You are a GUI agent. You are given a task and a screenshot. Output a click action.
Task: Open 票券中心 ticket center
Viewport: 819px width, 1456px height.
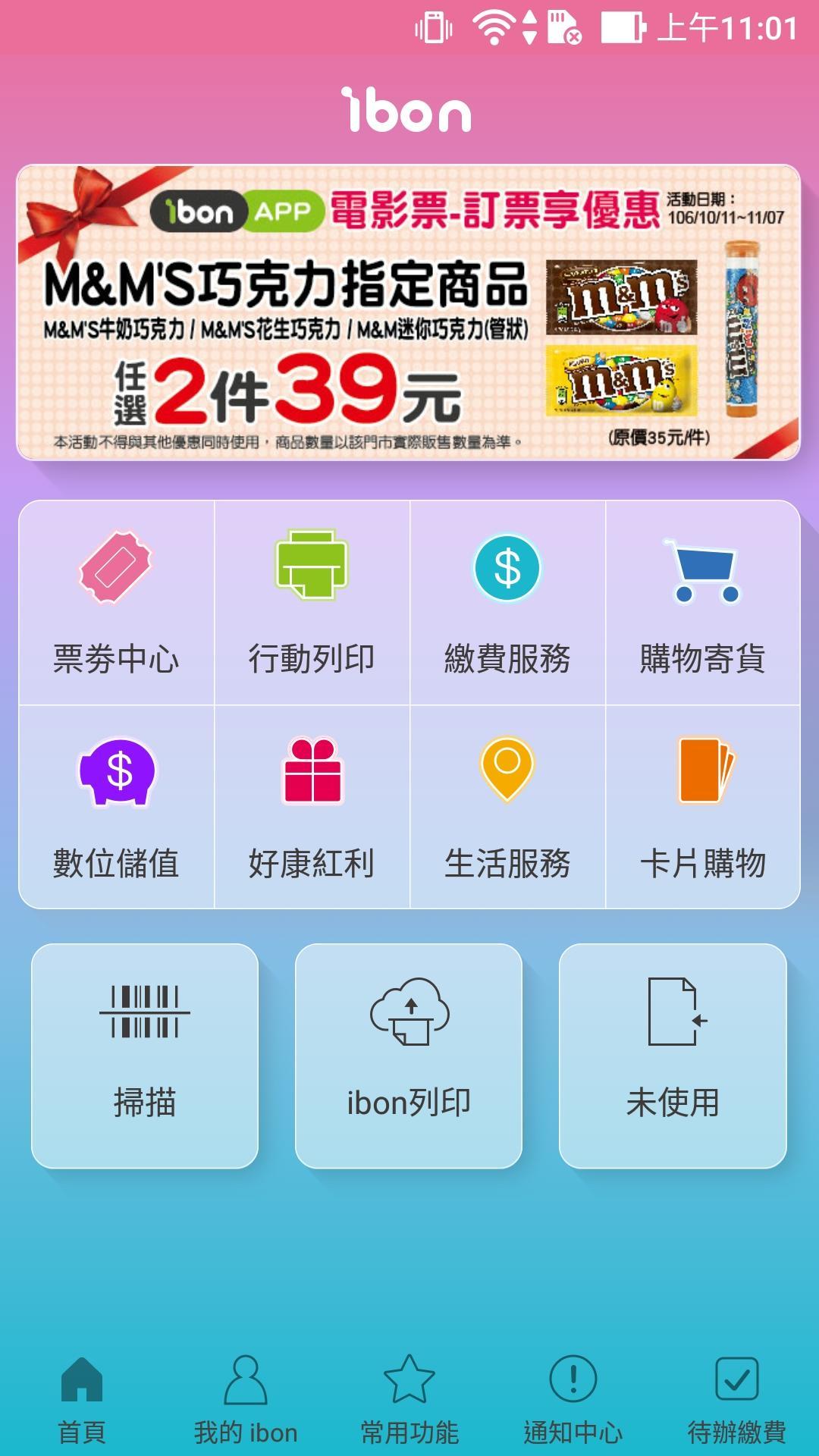pos(116,603)
